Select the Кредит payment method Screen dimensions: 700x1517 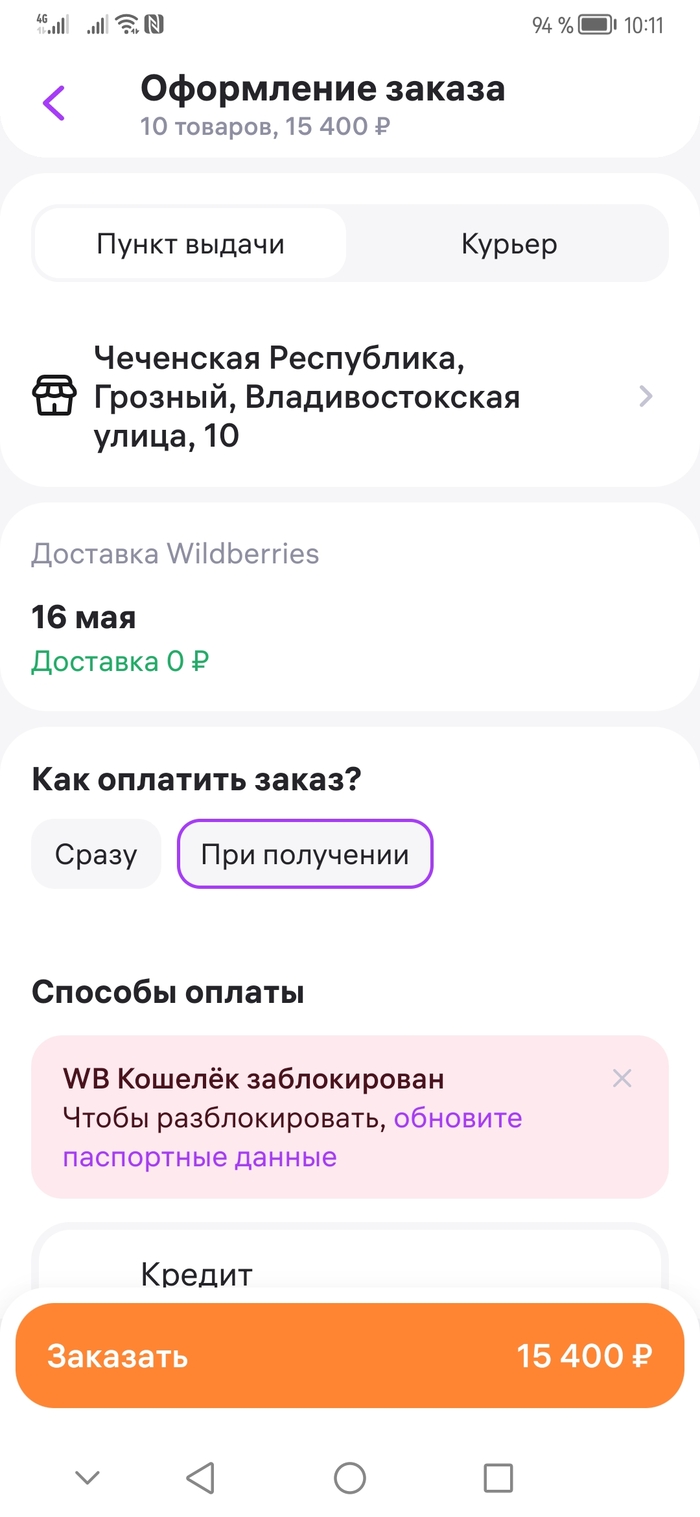[197, 1273]
